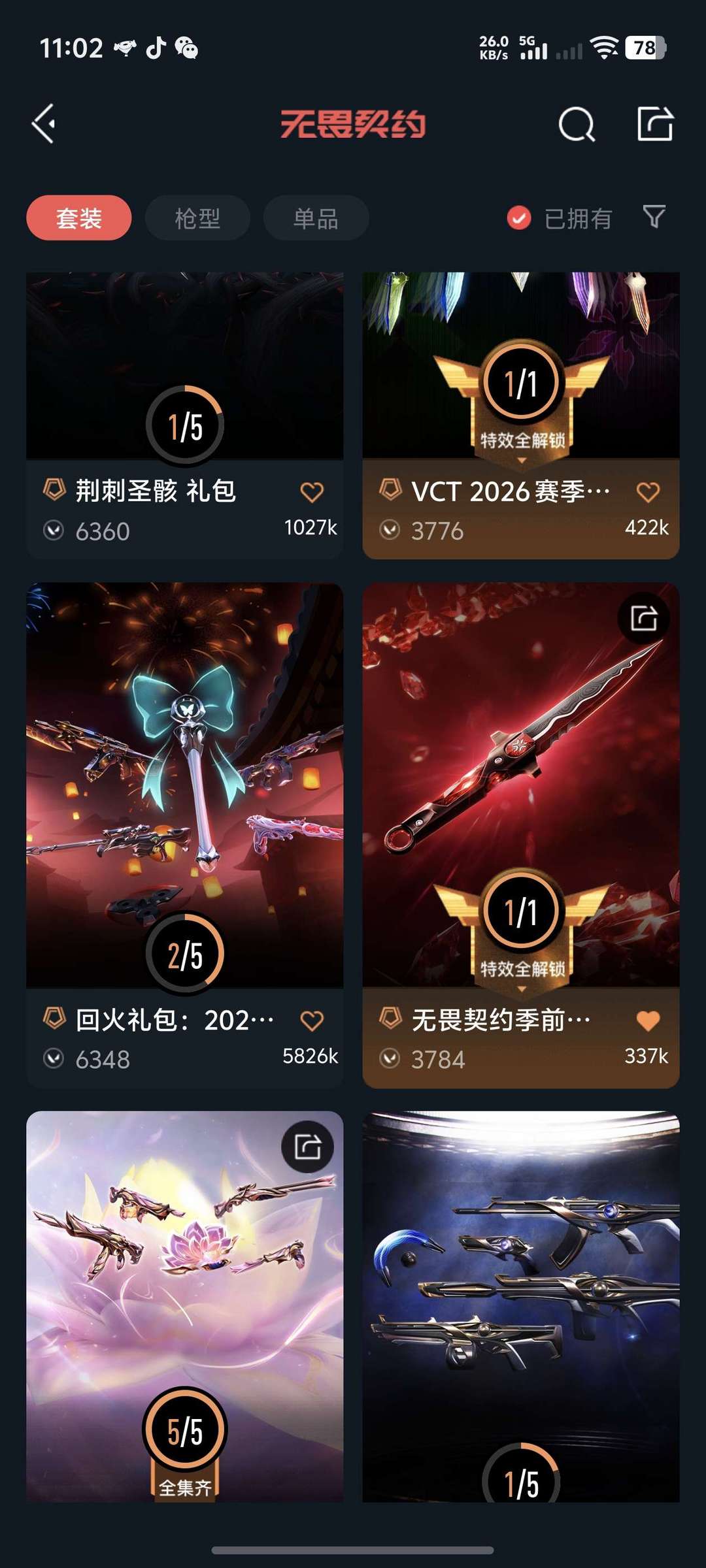Open the filter funnel icon

(654, 217)
